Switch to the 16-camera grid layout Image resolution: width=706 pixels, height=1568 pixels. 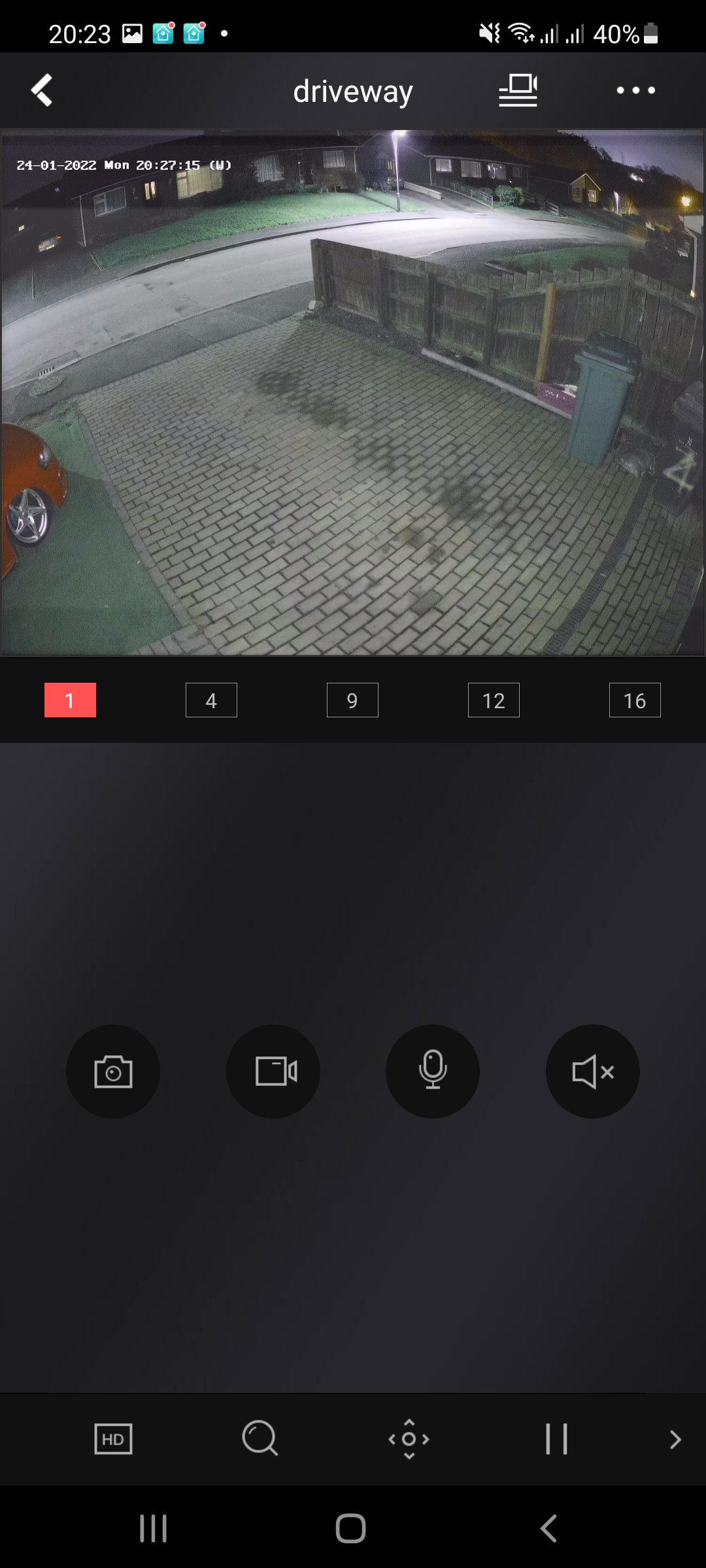tap(635, 700)
